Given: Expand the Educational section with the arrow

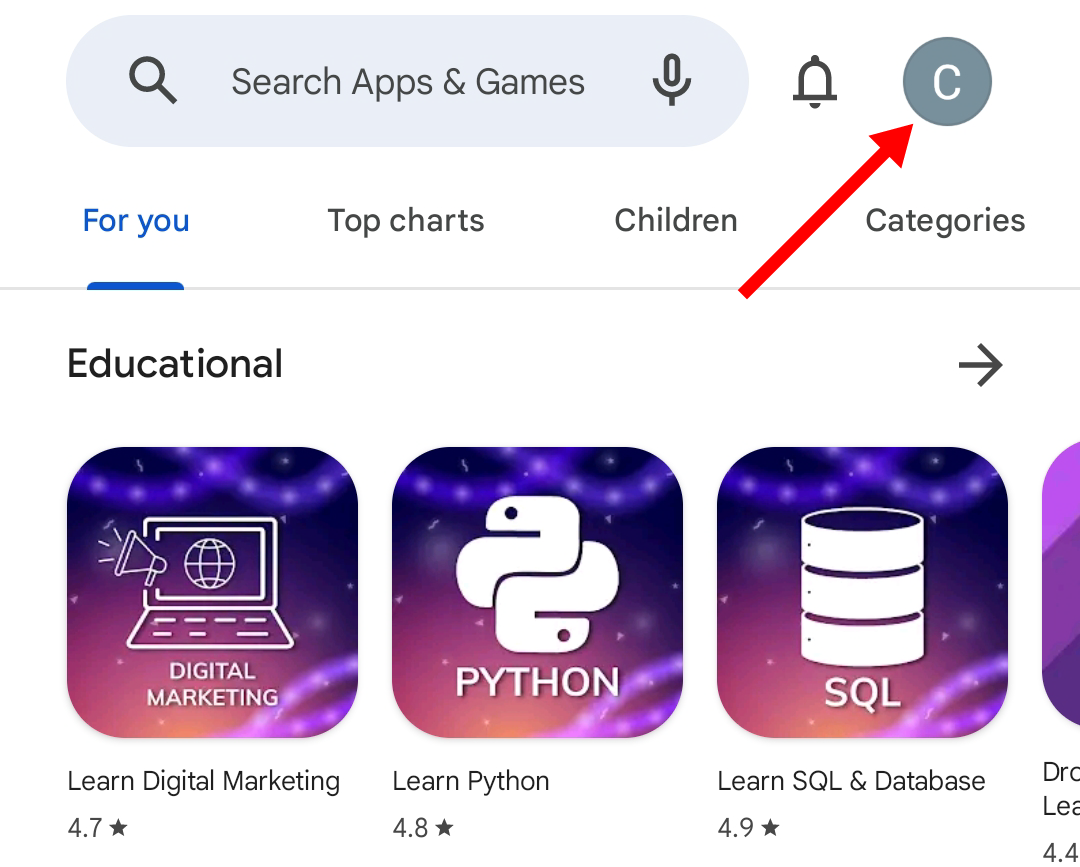Looking at the screenshot, I should coord(980,365).
